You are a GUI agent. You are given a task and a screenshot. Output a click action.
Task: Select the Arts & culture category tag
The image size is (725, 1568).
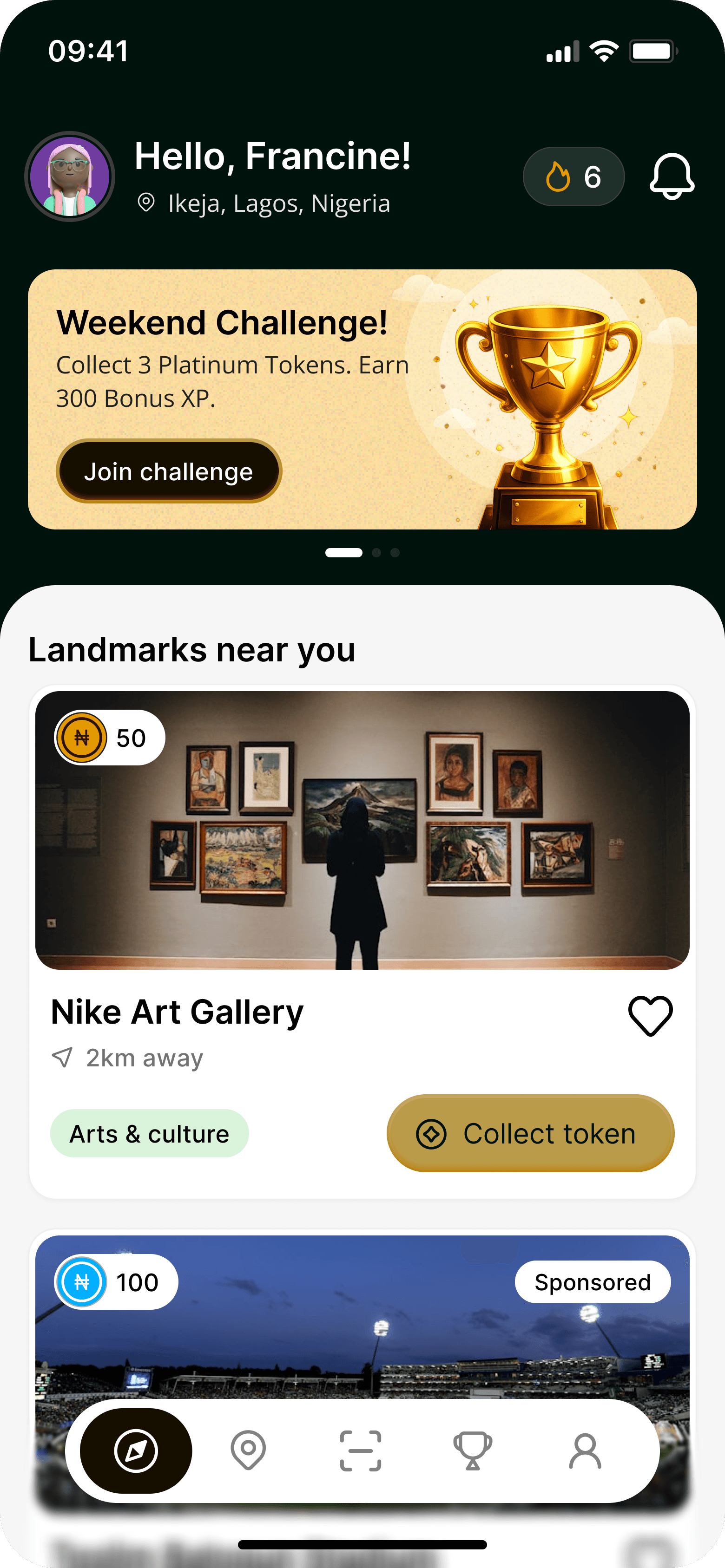tap(149, 1133)
